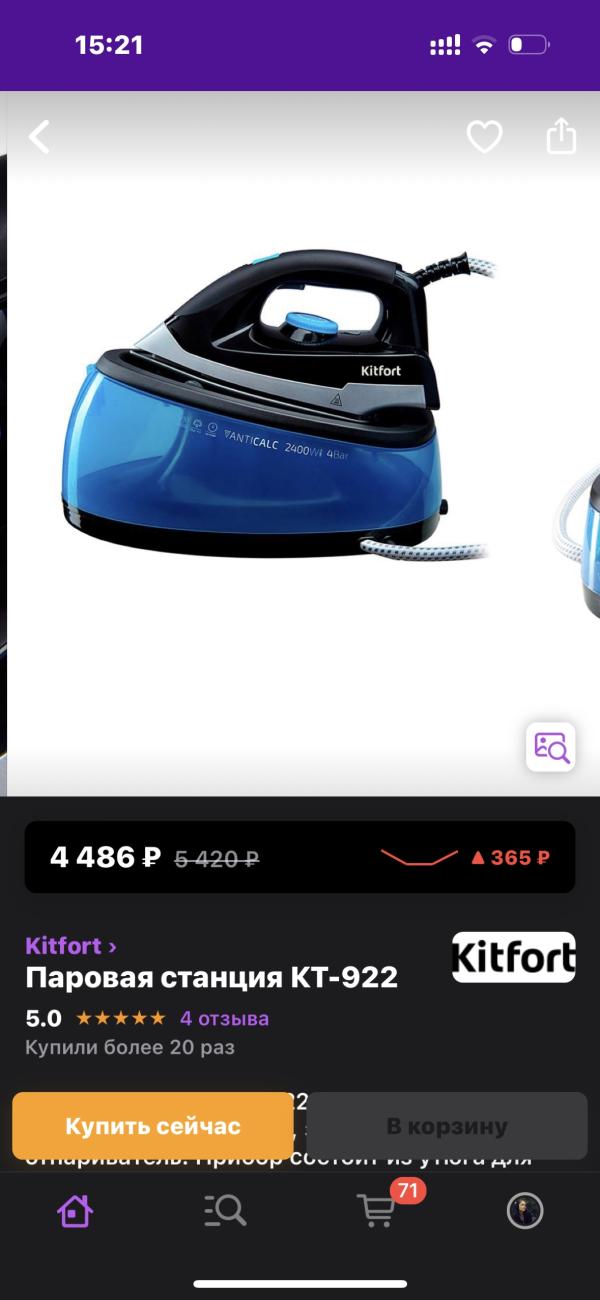Go back to the previous screen
The image size is (600, 1300).
coord(39,137)
